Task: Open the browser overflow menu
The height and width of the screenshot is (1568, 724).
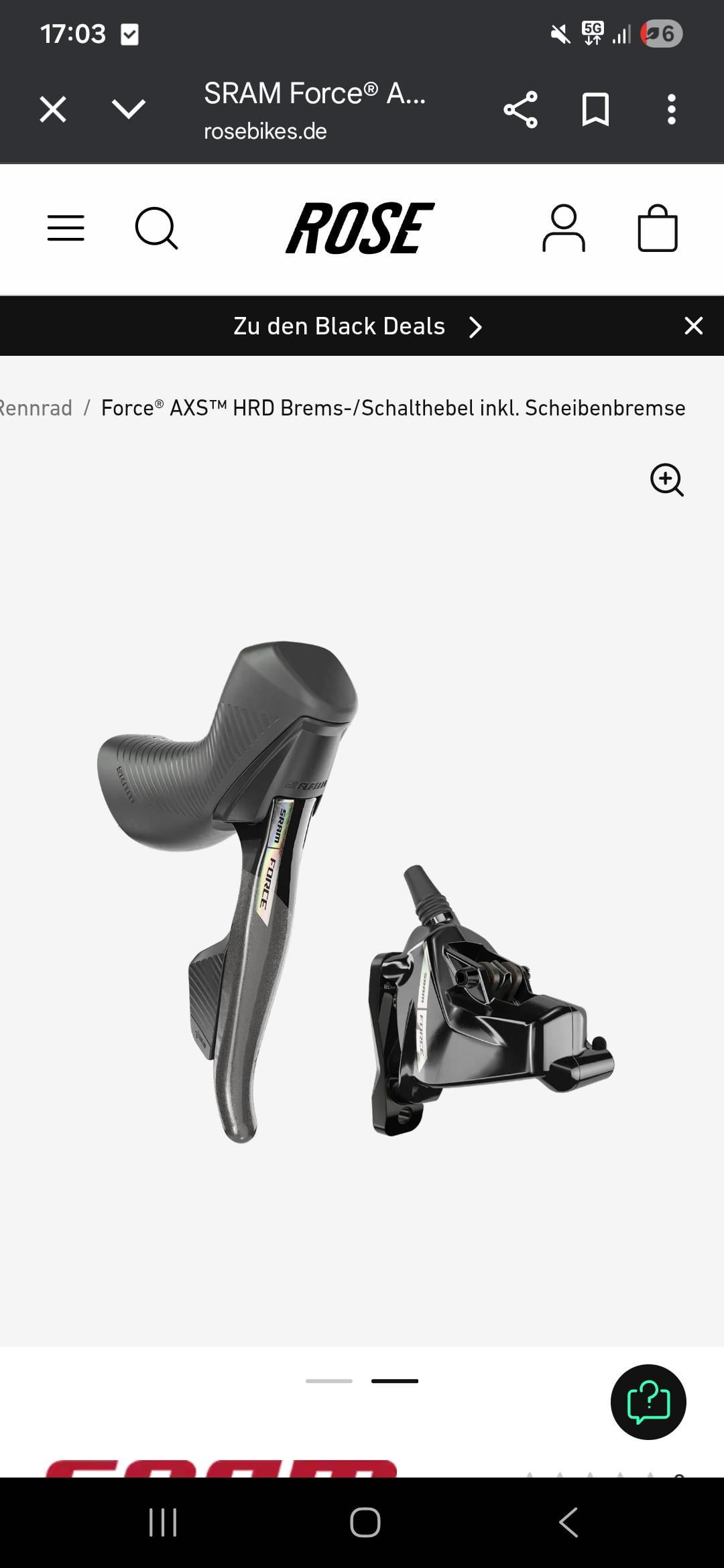Action: click(x=671, y=109)
